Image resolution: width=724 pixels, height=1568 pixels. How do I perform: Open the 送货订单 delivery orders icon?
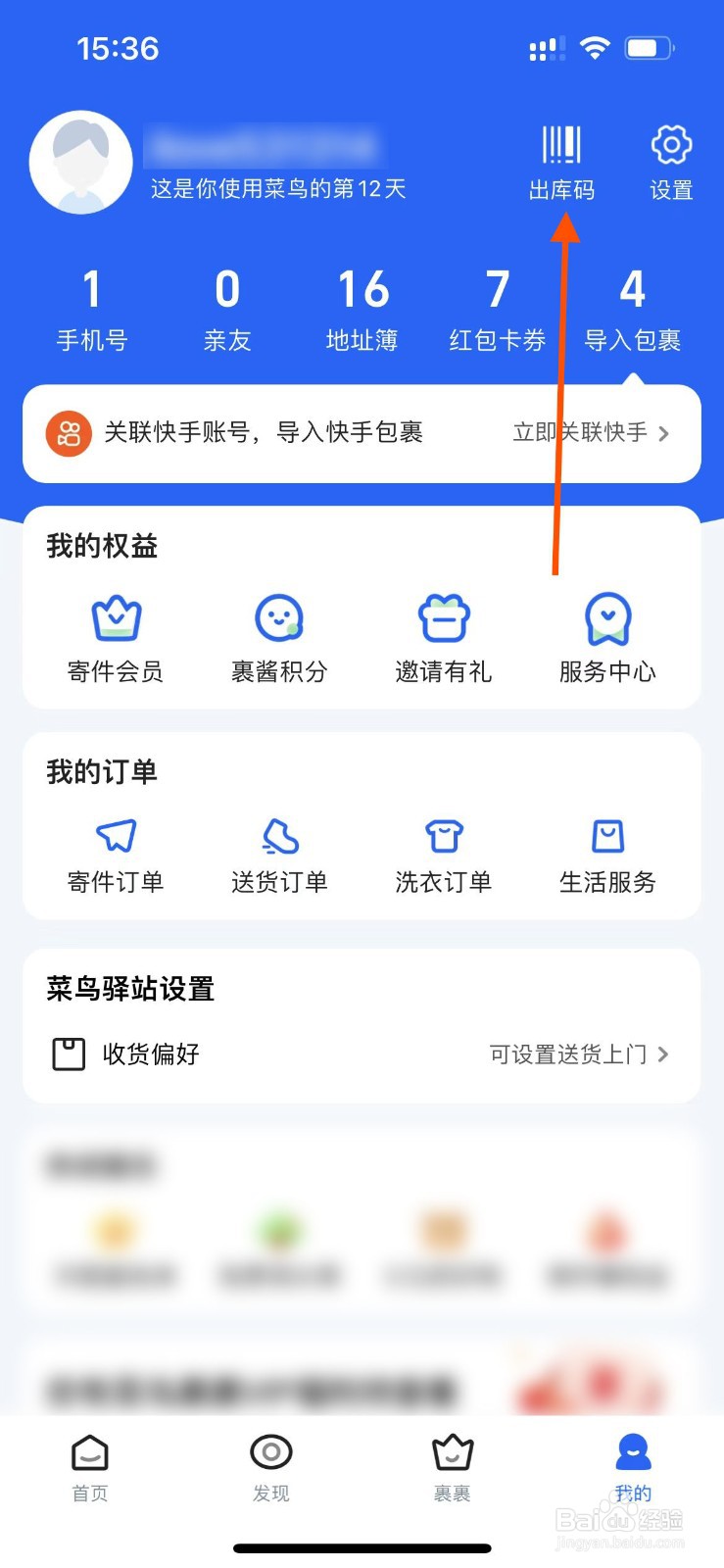point(278,837)
